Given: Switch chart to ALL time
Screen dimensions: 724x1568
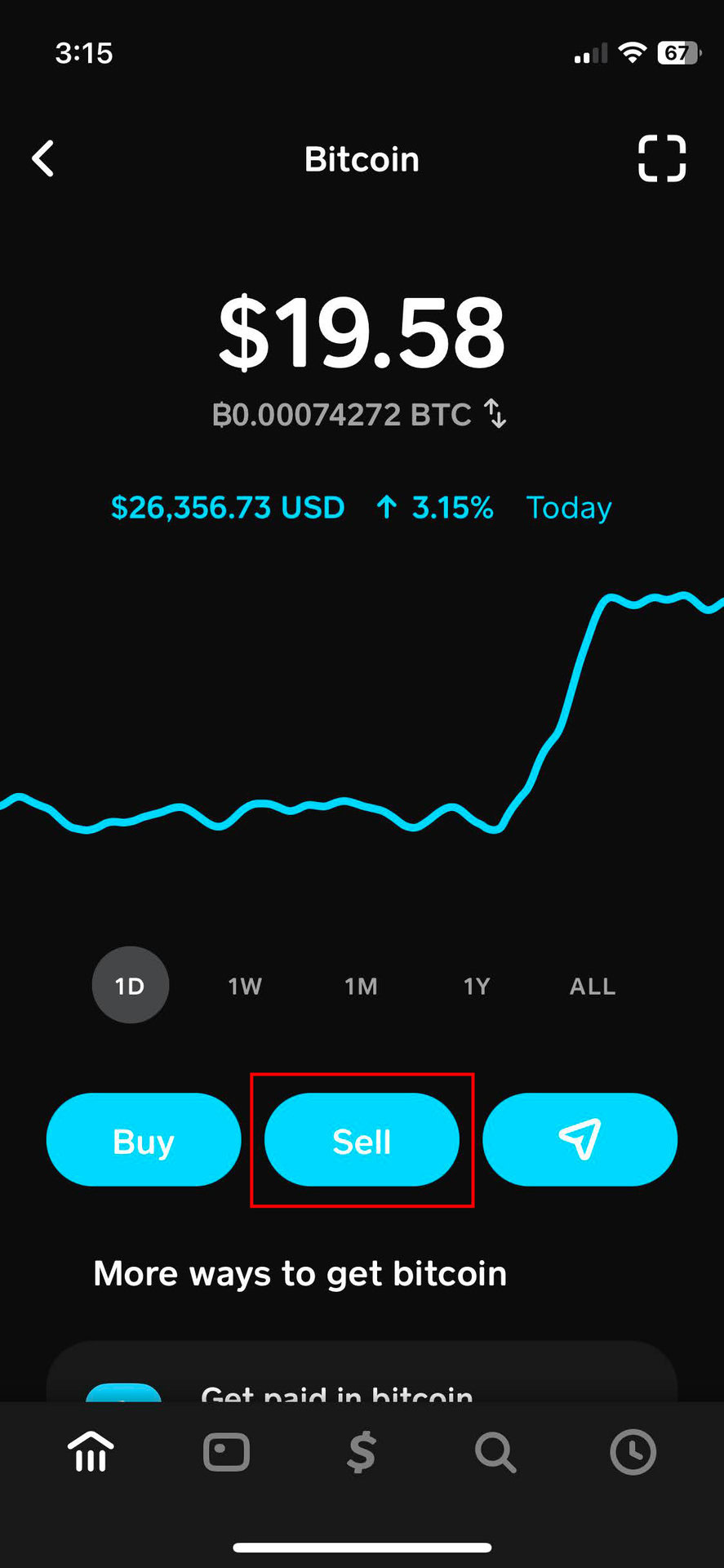Looking at the screenshot, I should (593, 986).
